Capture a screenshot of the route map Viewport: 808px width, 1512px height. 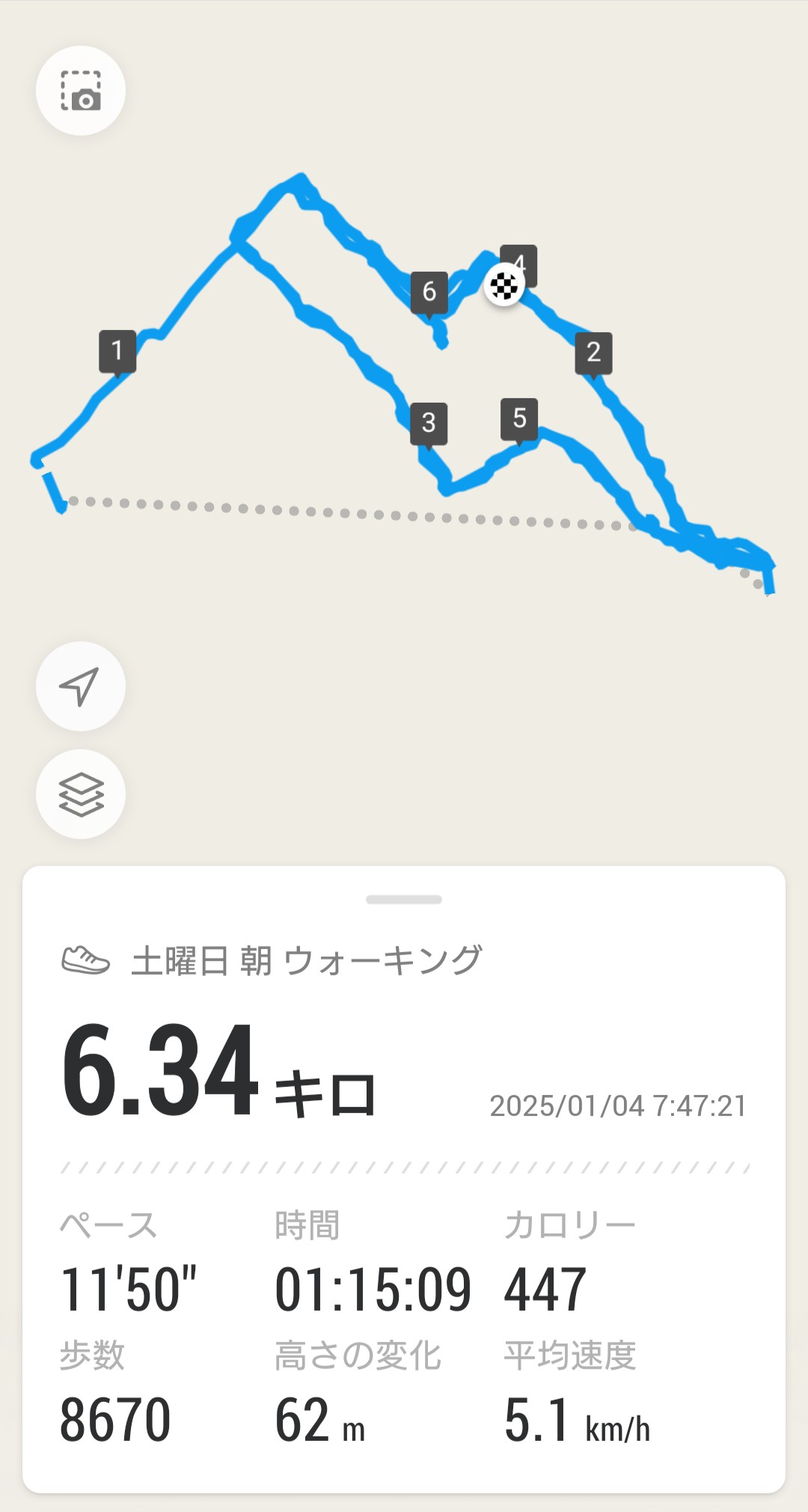pos(81,91)
